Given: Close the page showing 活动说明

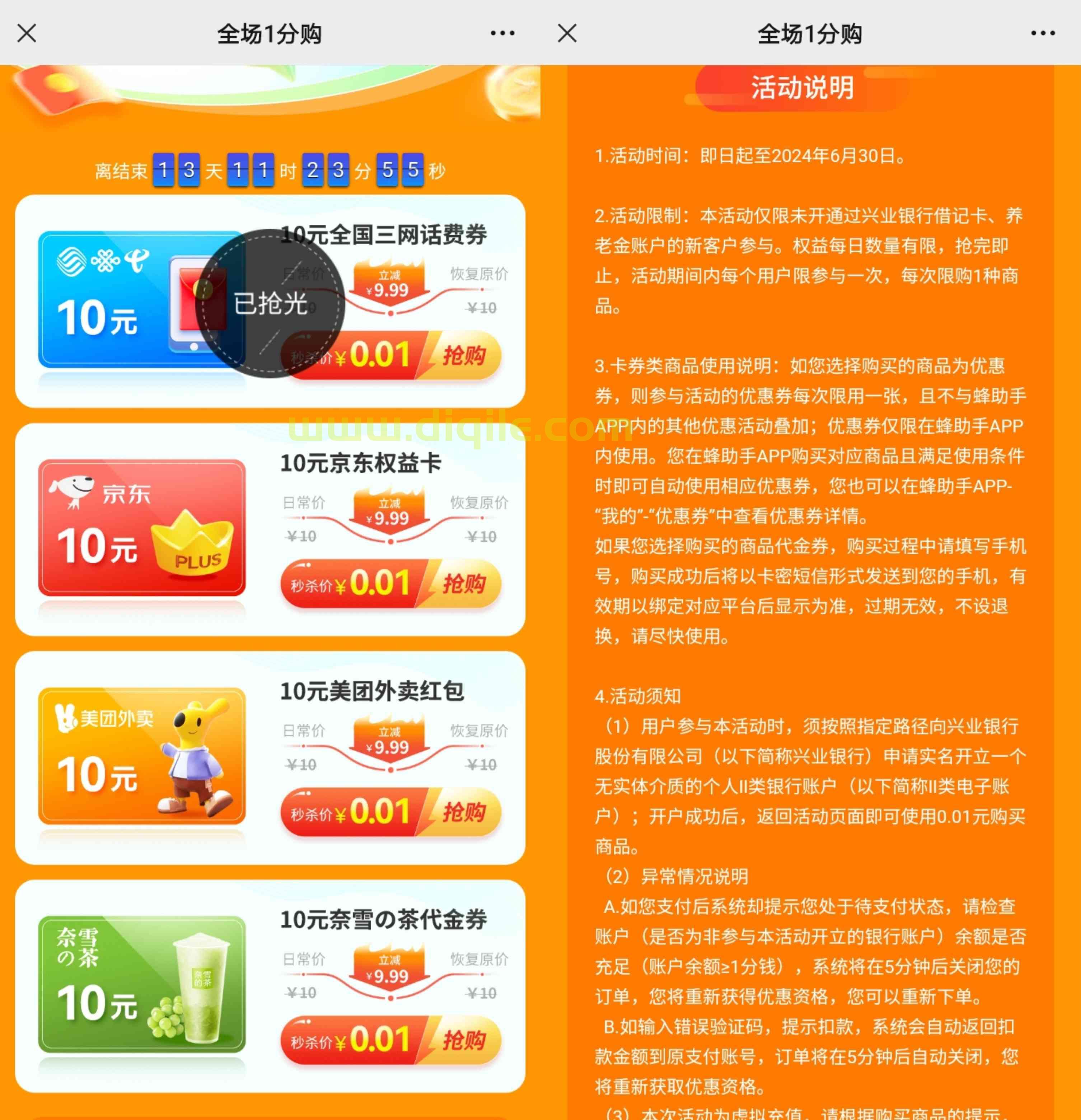Looking at the screenshot, I should pos(567,33).
